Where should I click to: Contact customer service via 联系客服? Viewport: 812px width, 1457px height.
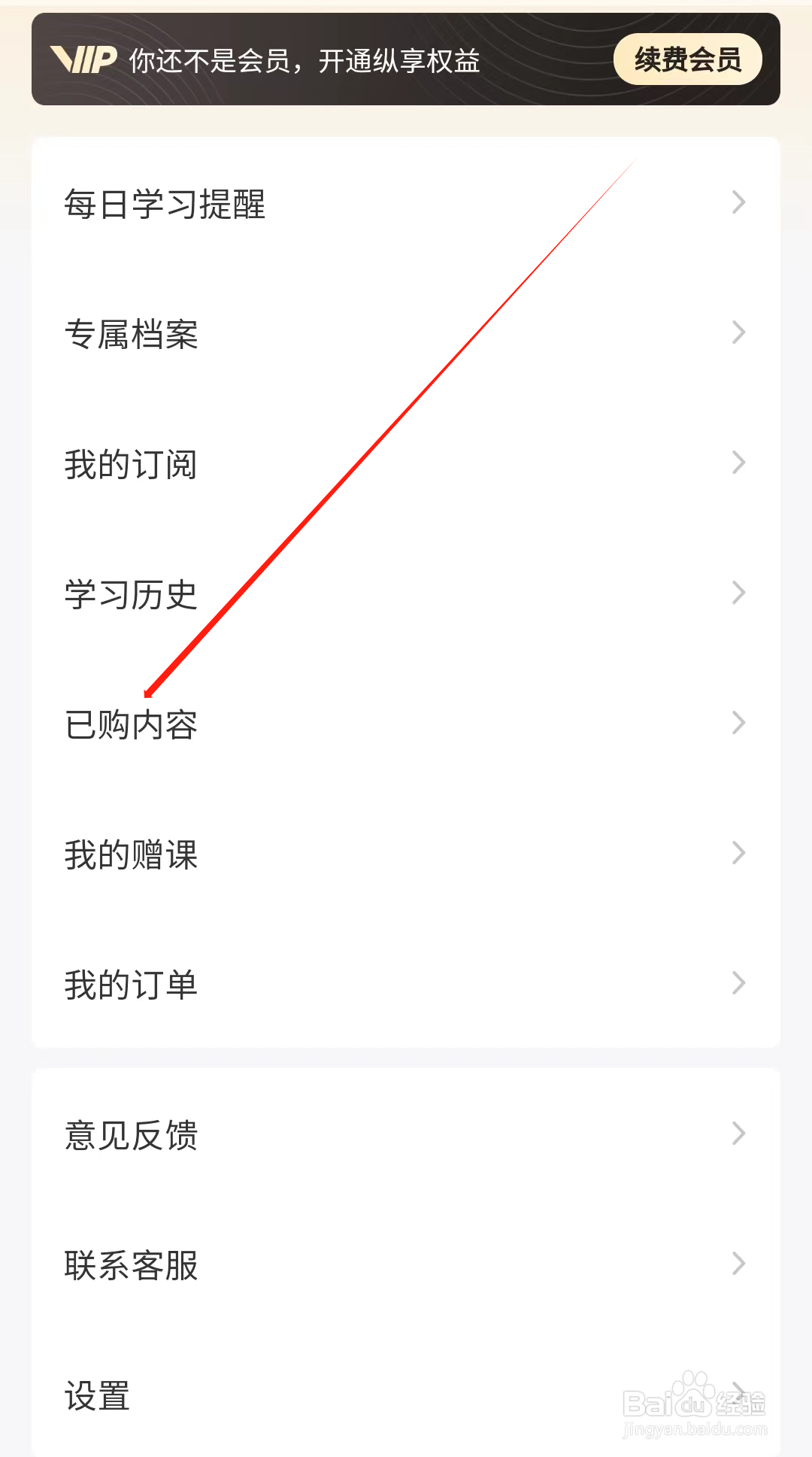(131, 1264)
